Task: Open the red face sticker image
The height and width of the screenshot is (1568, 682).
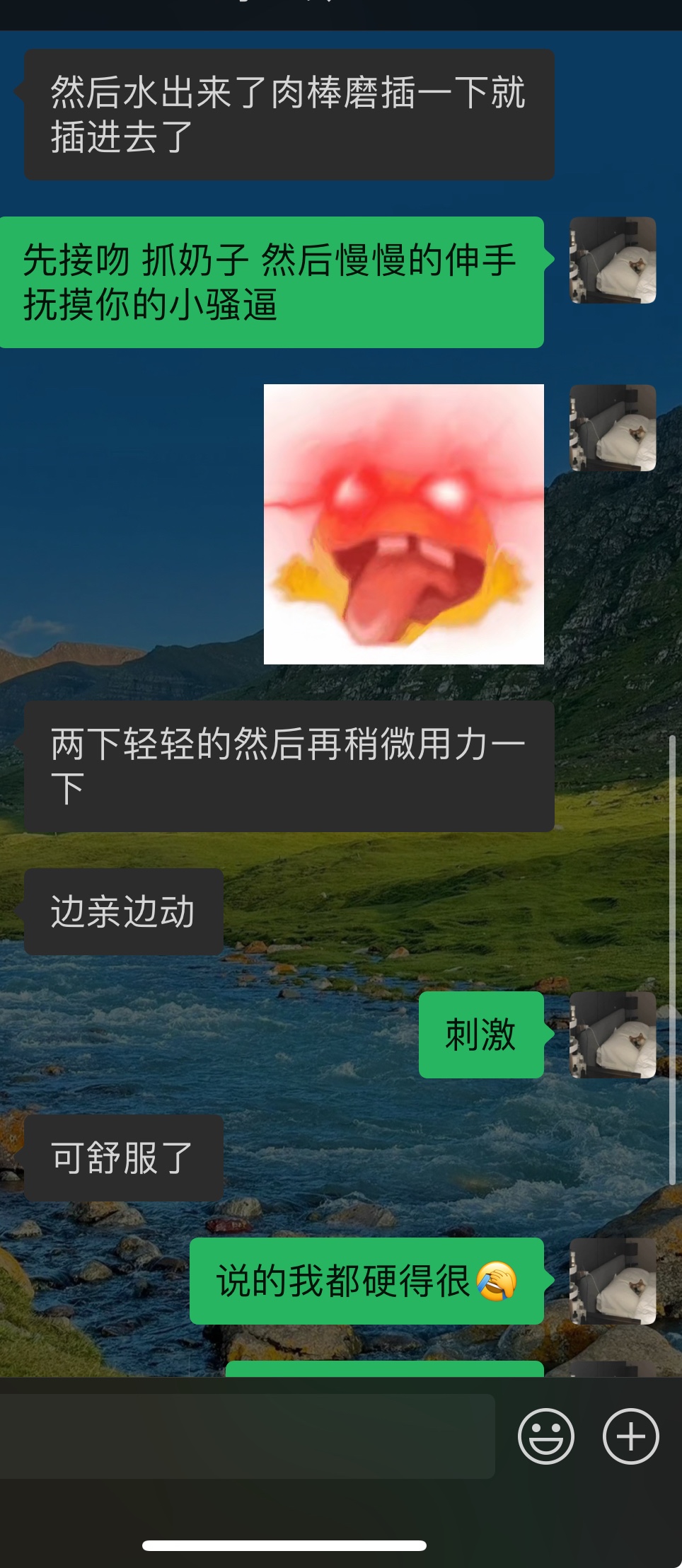Action: click(x=404, y=524)
